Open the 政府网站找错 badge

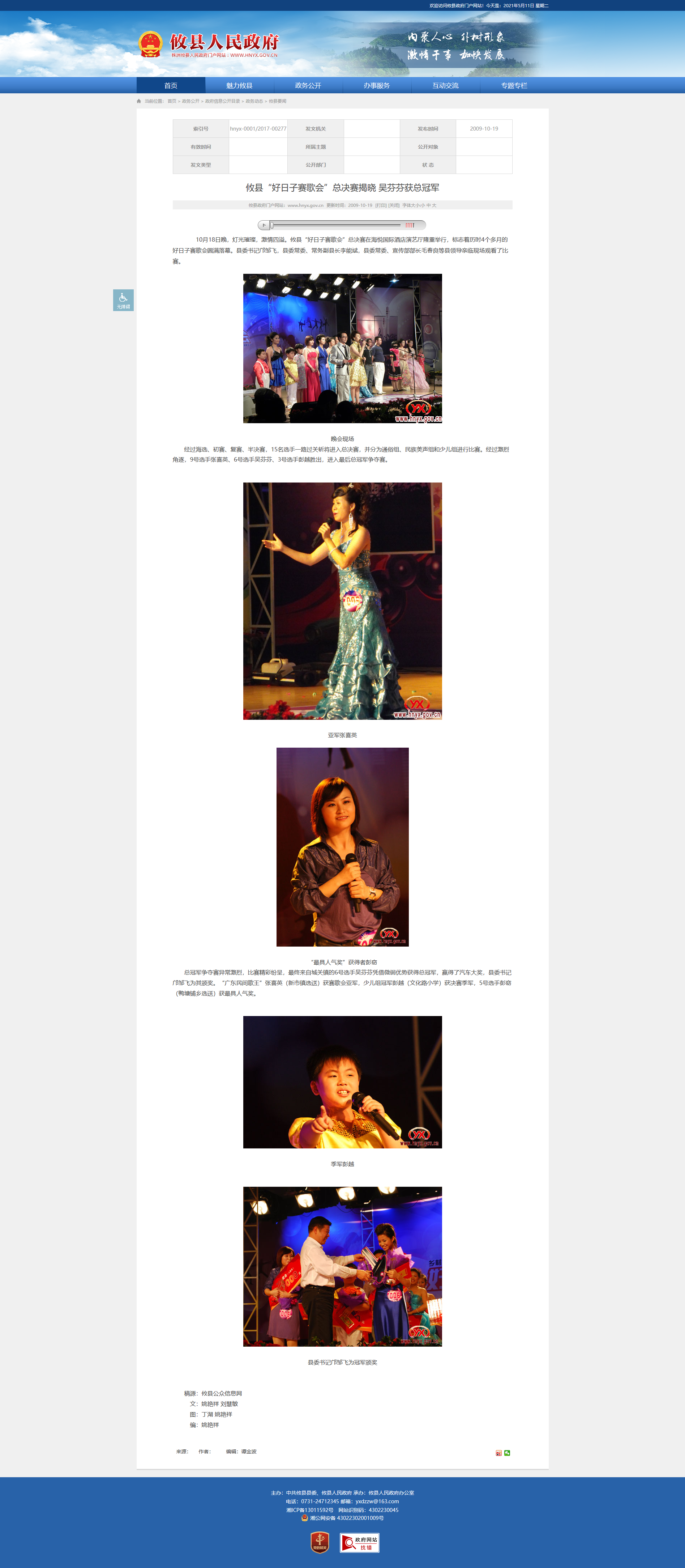tap(360, 1542)
